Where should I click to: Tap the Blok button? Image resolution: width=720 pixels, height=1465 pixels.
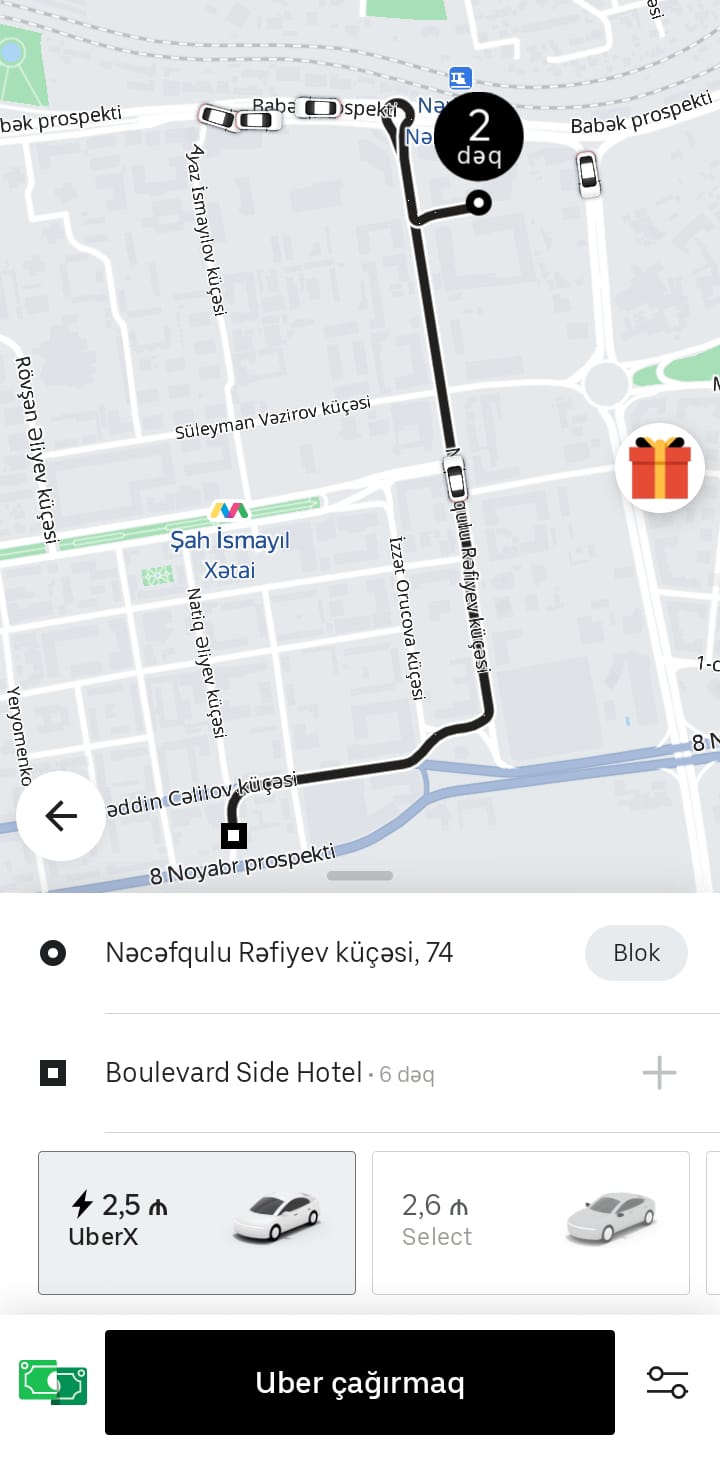(x=636, y=953)
